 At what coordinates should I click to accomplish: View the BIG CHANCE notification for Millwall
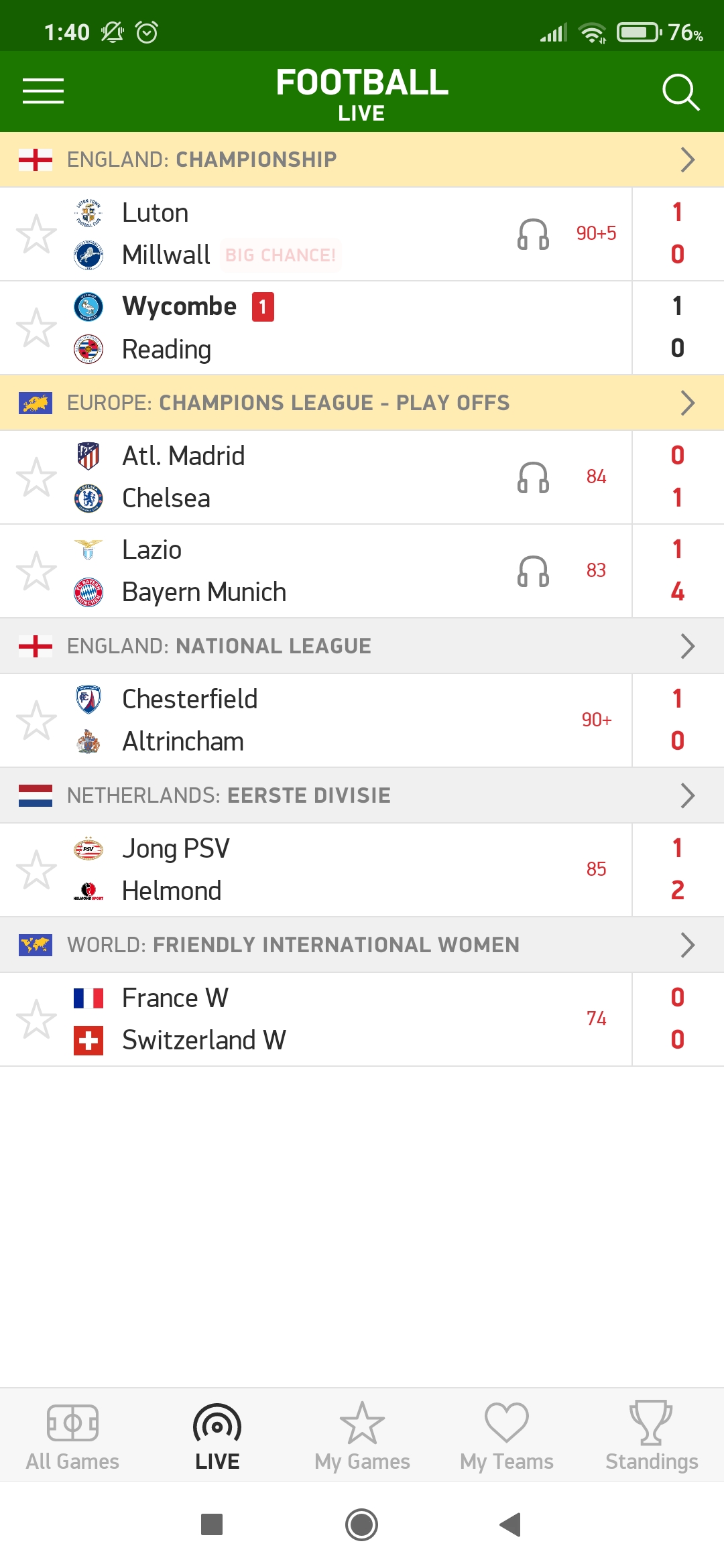[280, 255]
